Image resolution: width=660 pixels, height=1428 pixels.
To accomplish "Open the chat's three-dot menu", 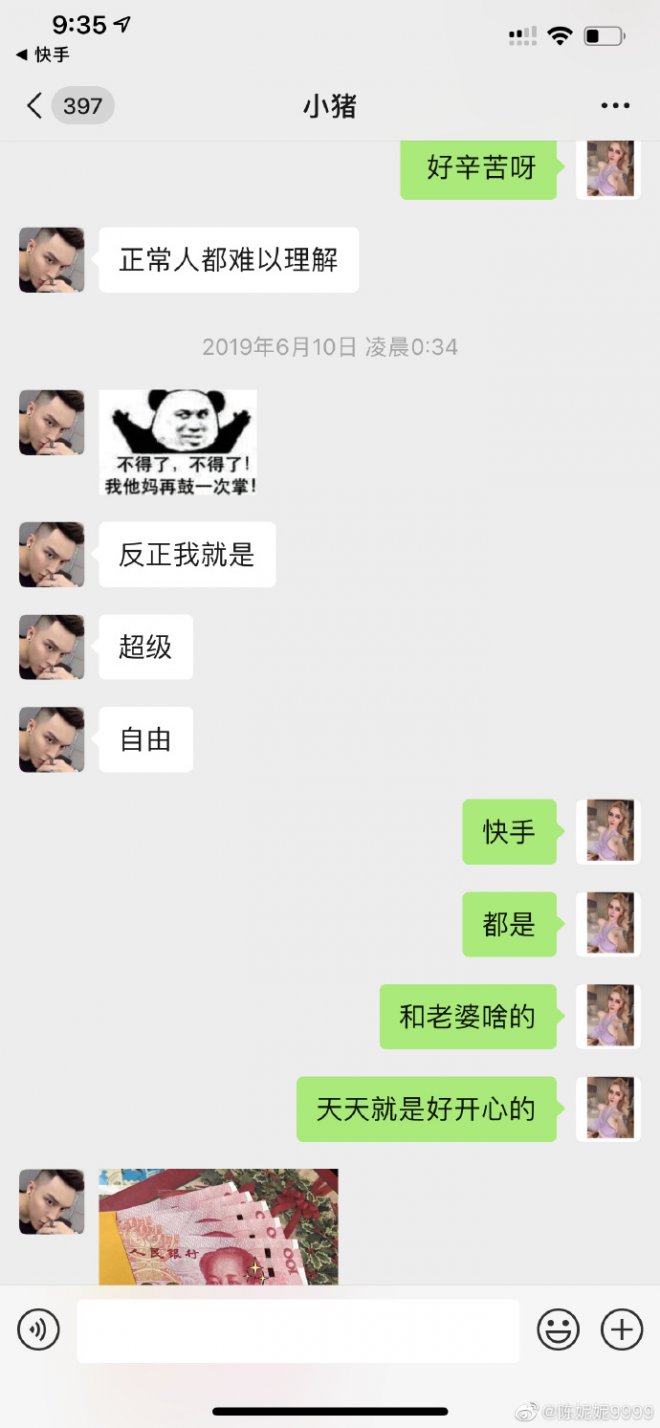I will click(614, 106).
